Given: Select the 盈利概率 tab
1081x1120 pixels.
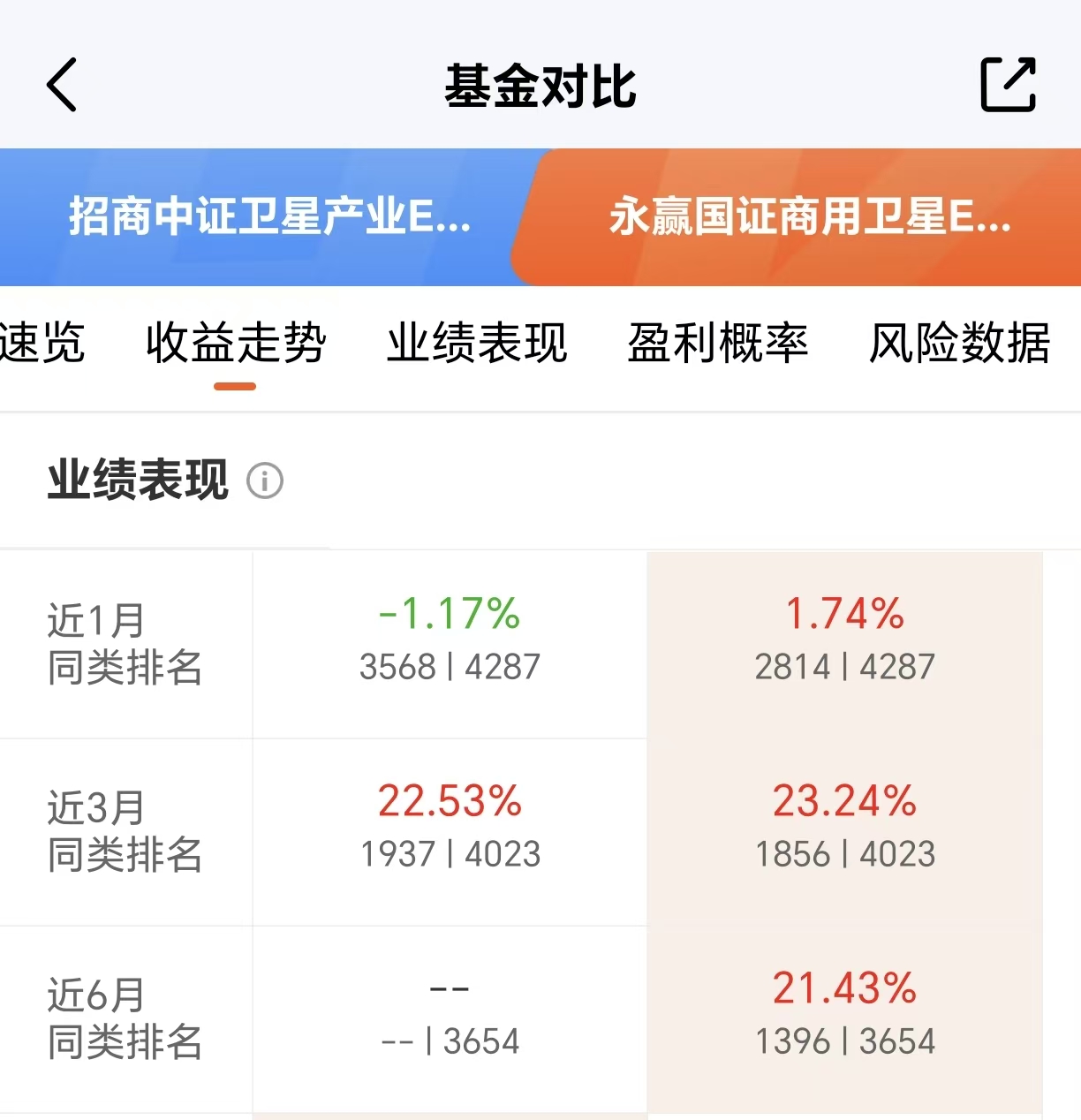Looking at the screenshot, I should coord(720,344).
